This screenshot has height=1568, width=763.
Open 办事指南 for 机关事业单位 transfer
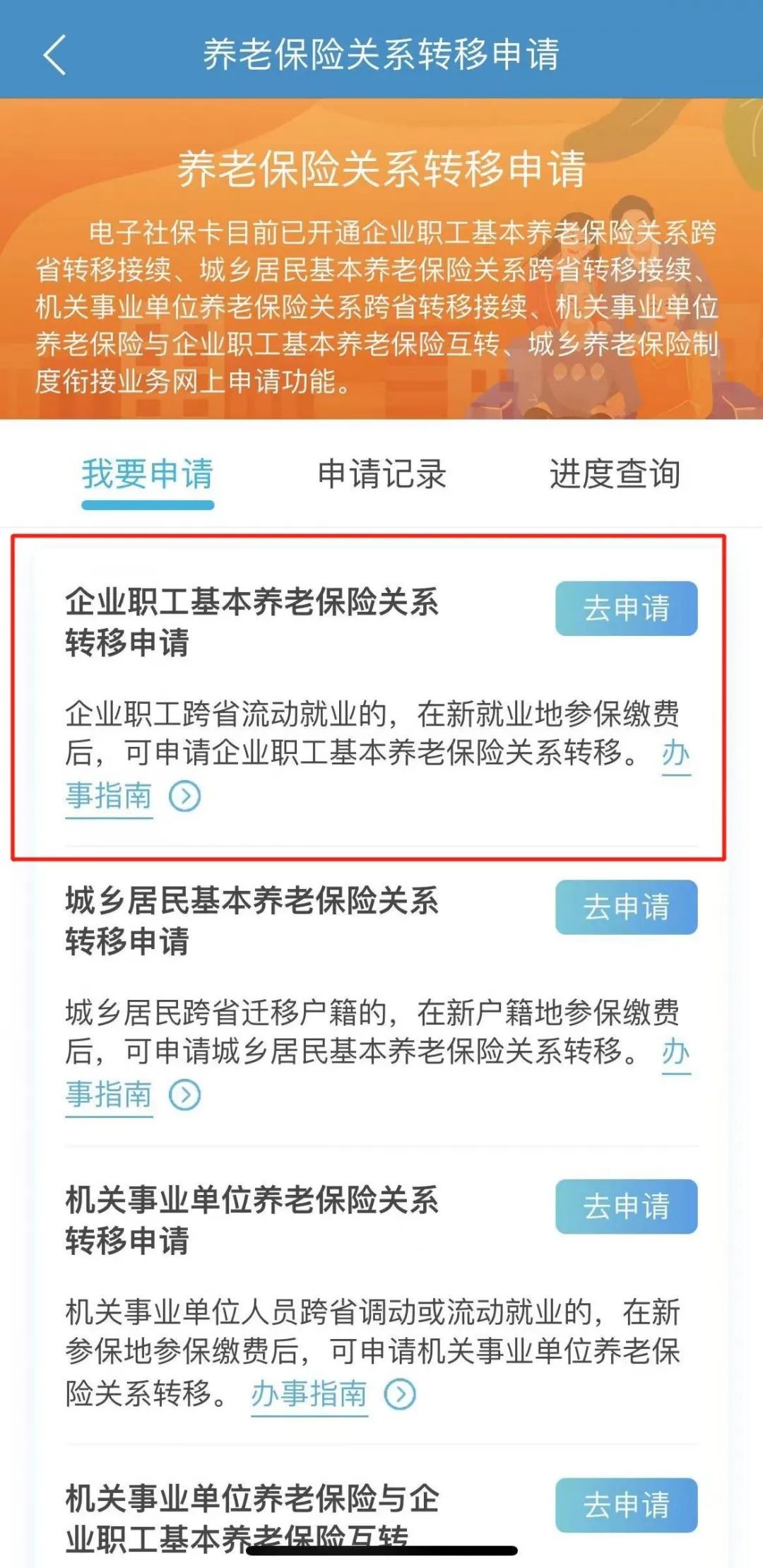click(309, 1394)
